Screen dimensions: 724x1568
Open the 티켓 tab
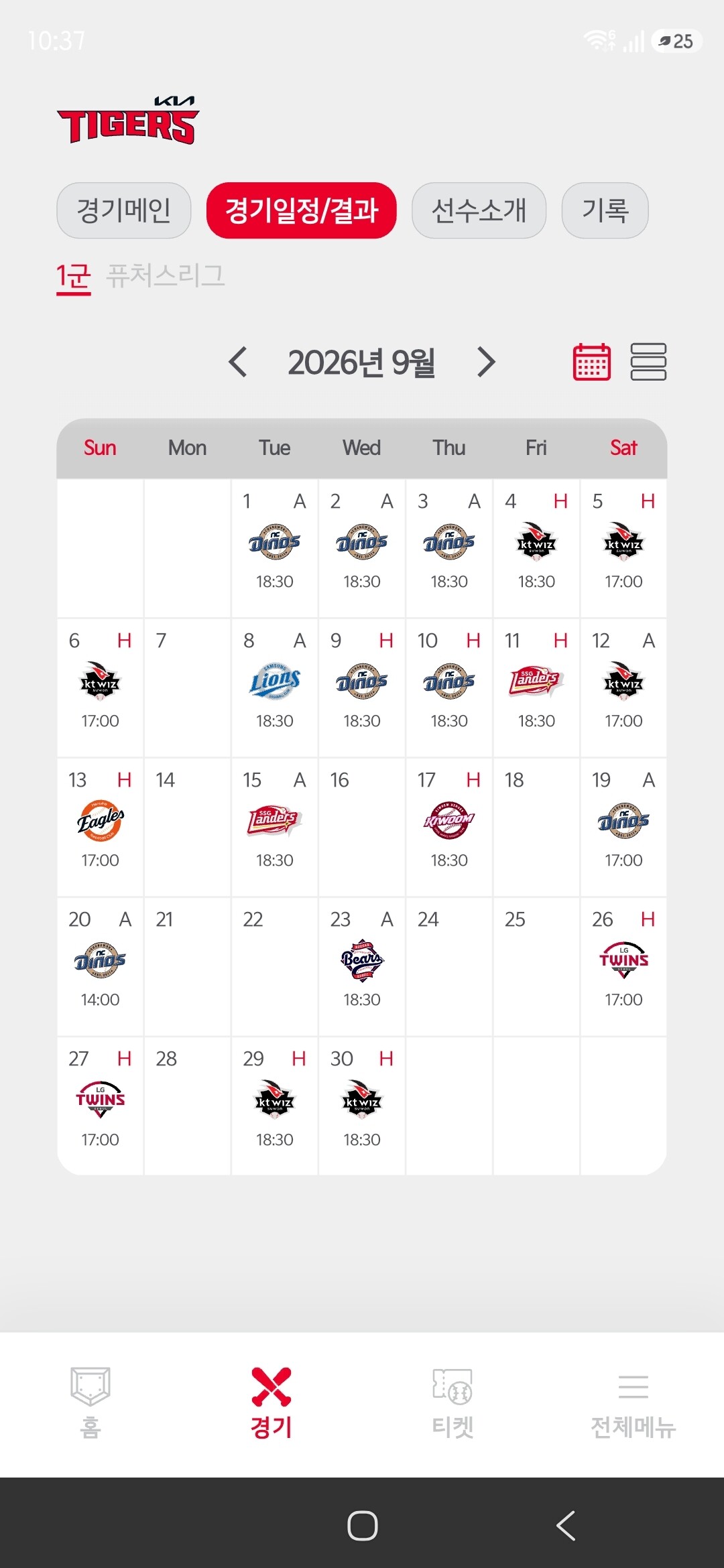(x=452, y=1403)
